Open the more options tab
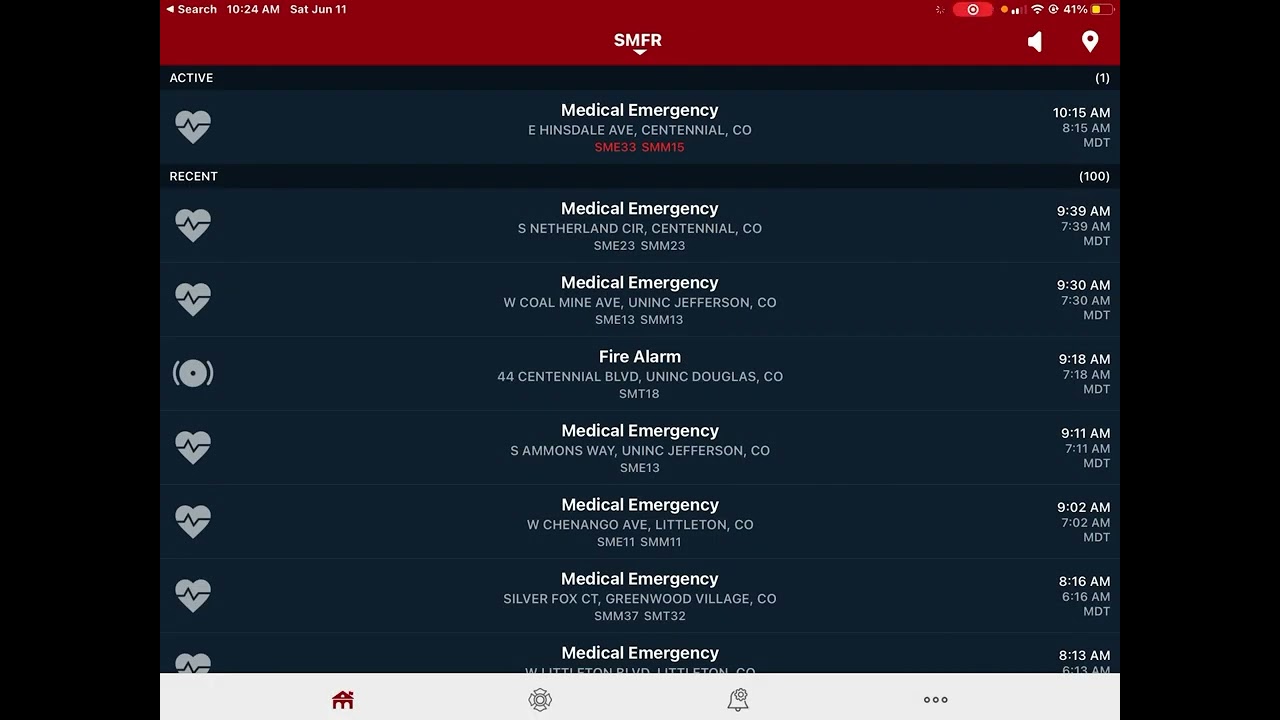The image size is (1280, 720). [x=935, y=700]
